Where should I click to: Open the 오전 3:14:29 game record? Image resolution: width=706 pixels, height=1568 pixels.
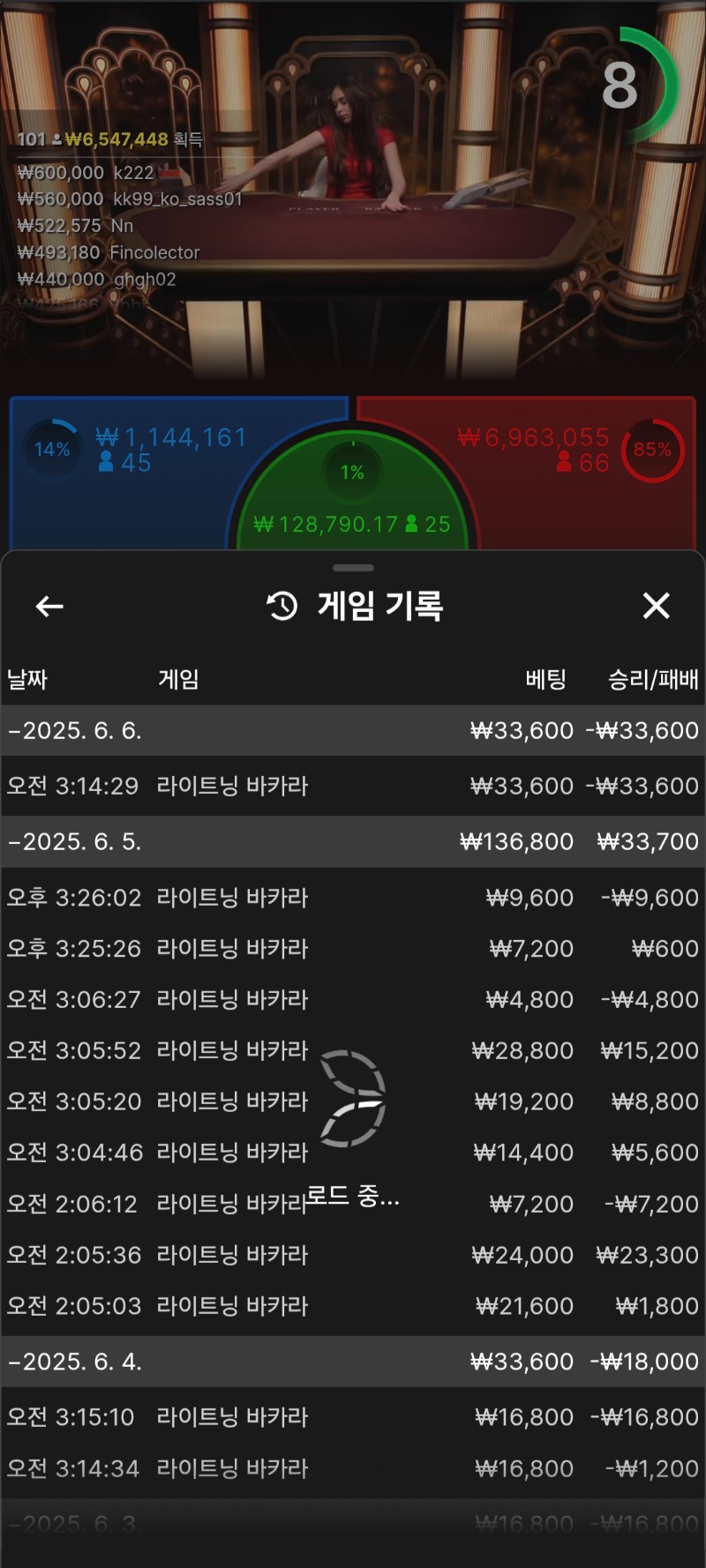click(353, 786)
